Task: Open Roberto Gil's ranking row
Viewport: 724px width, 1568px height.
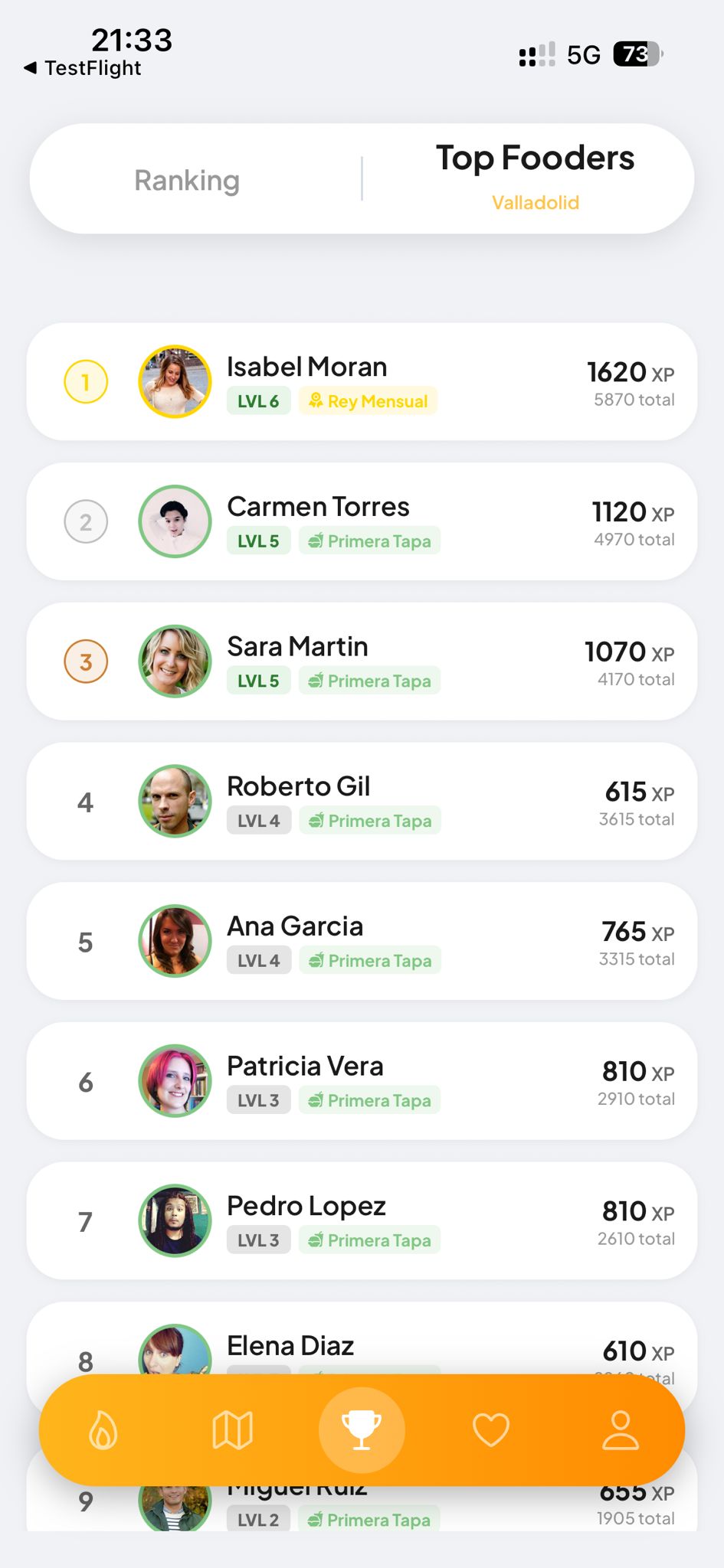Action: 362,802
